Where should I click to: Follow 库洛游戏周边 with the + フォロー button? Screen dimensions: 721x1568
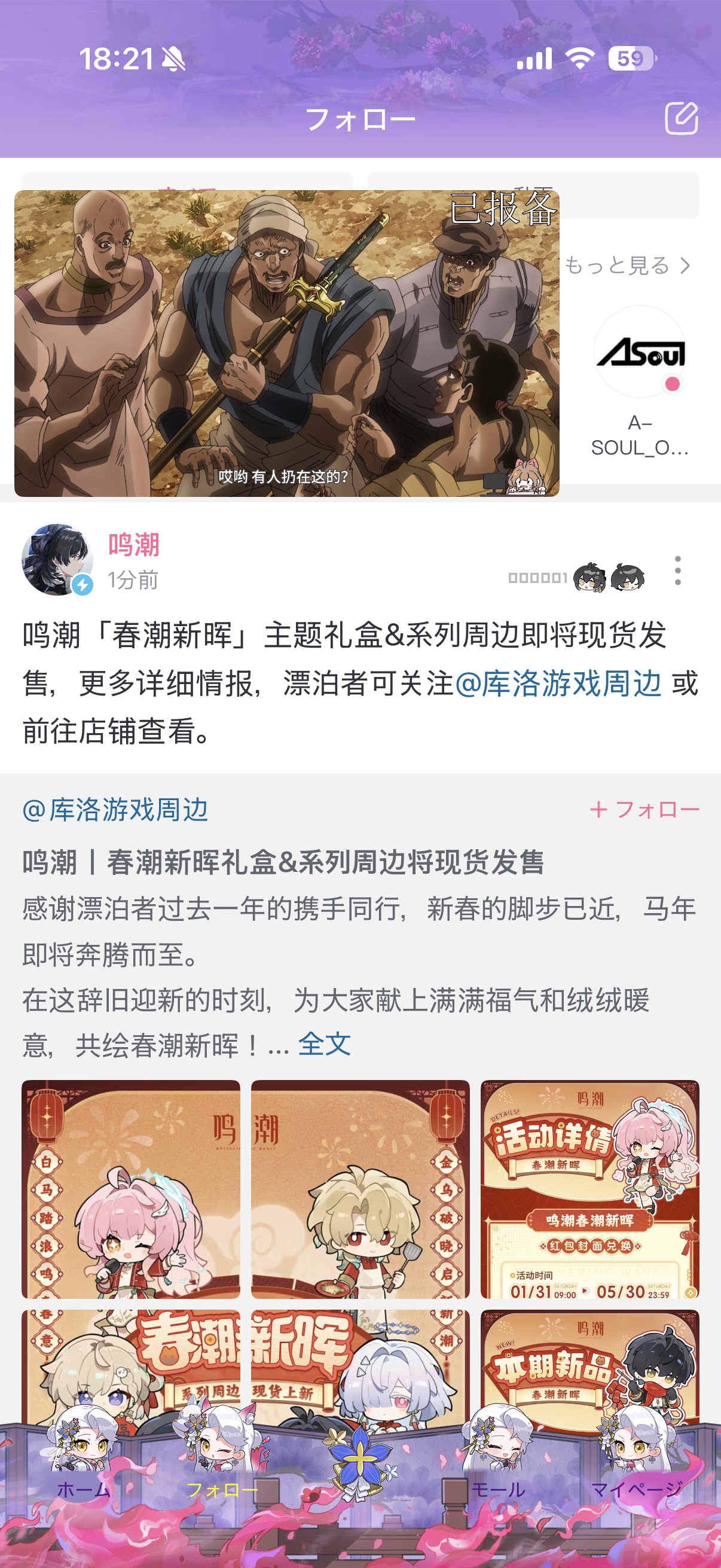pyautogui.click(x=644, y=809)
